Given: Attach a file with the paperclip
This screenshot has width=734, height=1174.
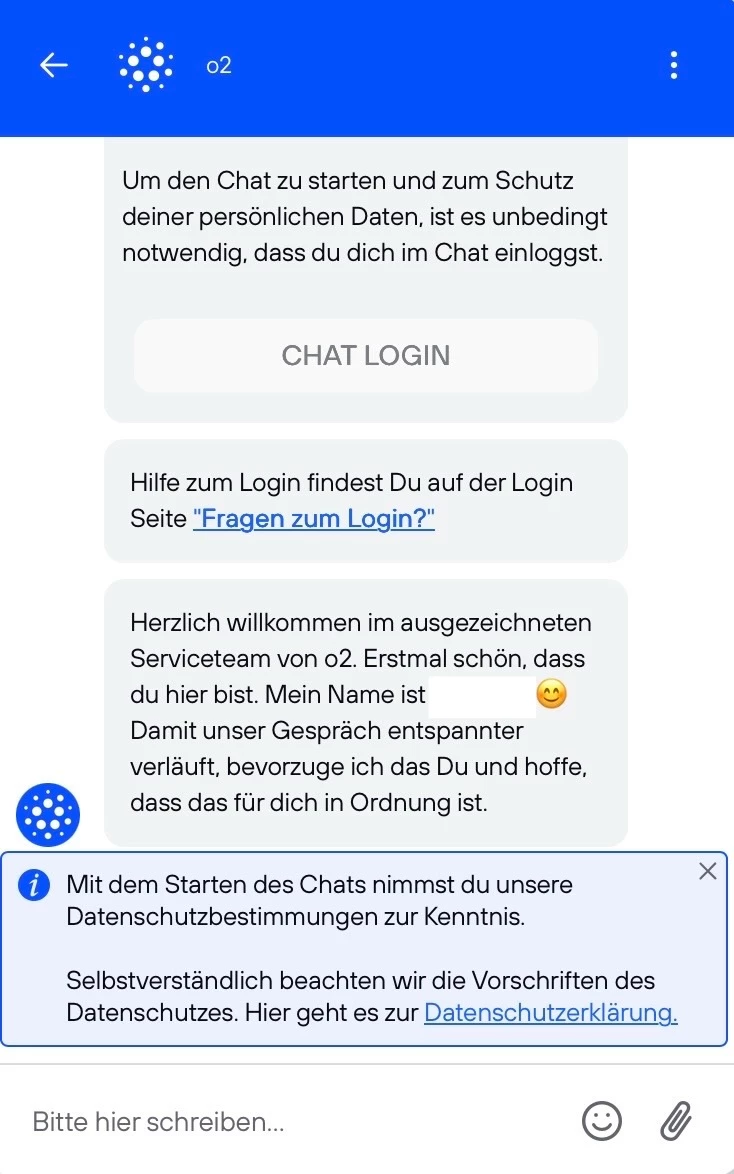Looking at the screenshot, I should point(677,1121).
